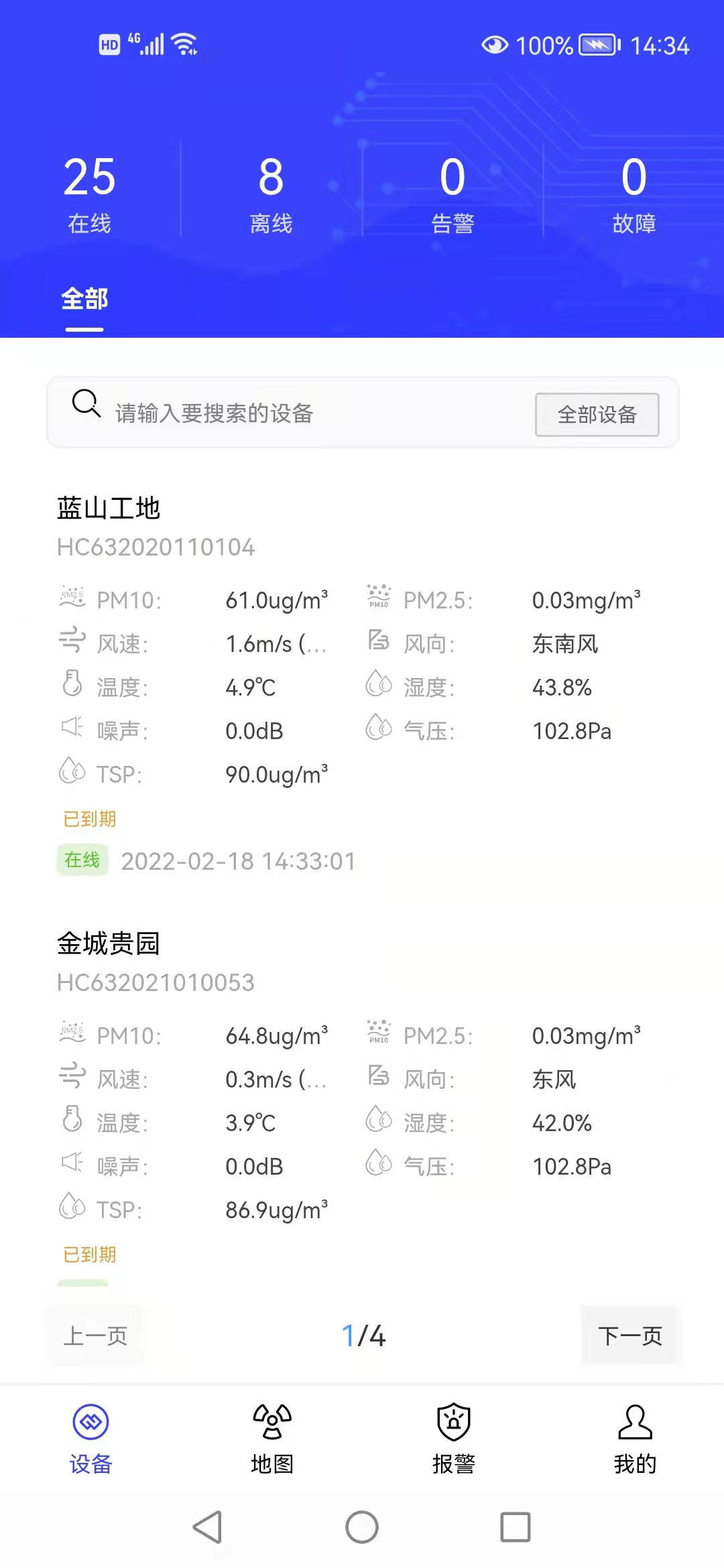Screen dimensions: 724x1568
Task: Show the 0 故障 devices
Action: [x=633, y=194]
